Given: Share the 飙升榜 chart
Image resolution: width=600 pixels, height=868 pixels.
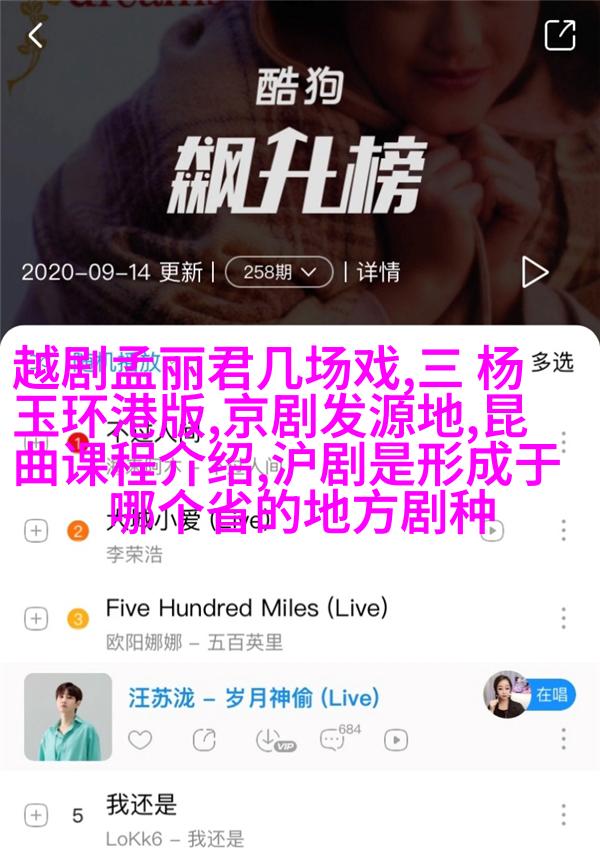Looking at the screenshot, I should pyautogui.click(x=559, y=37).
